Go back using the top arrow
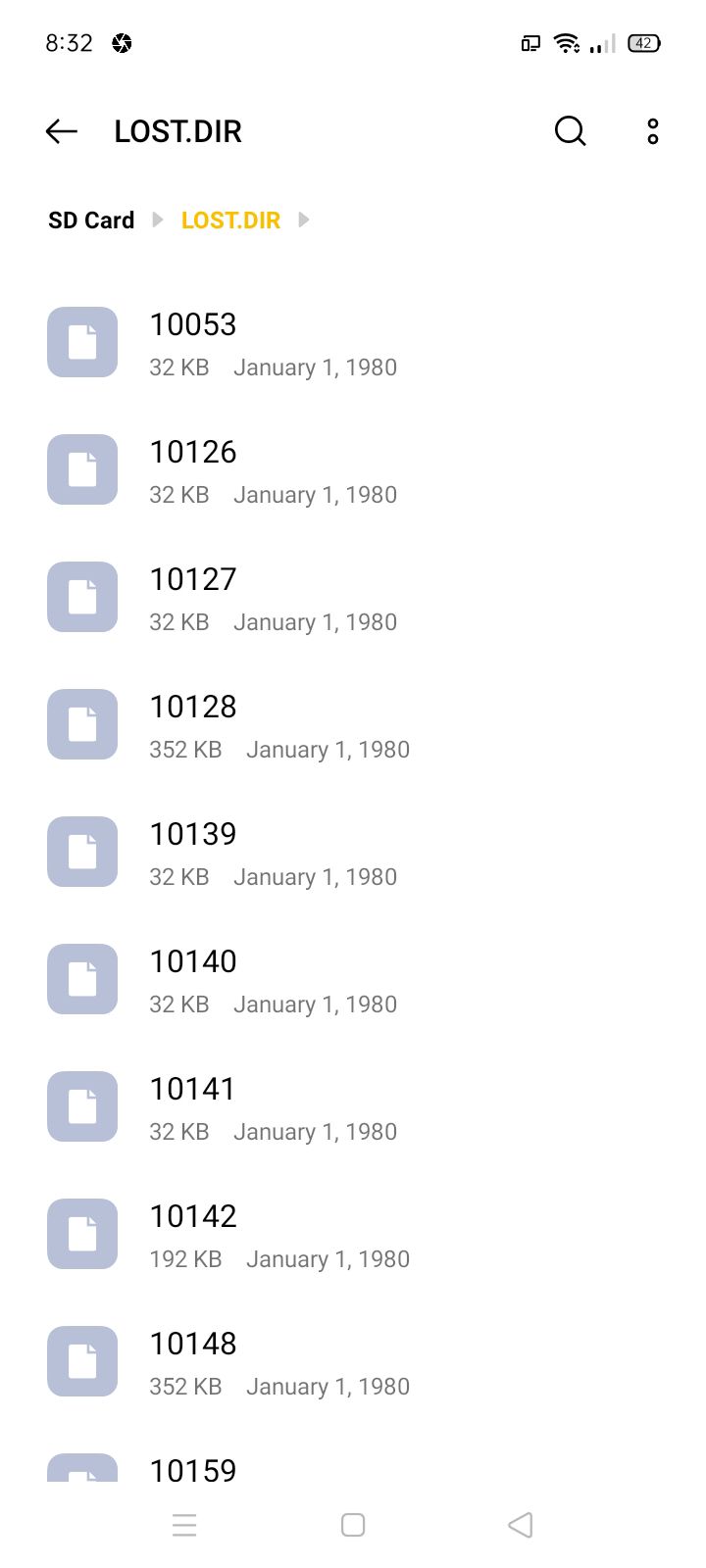The image size is (706, 1568). (x=61, y=131)
